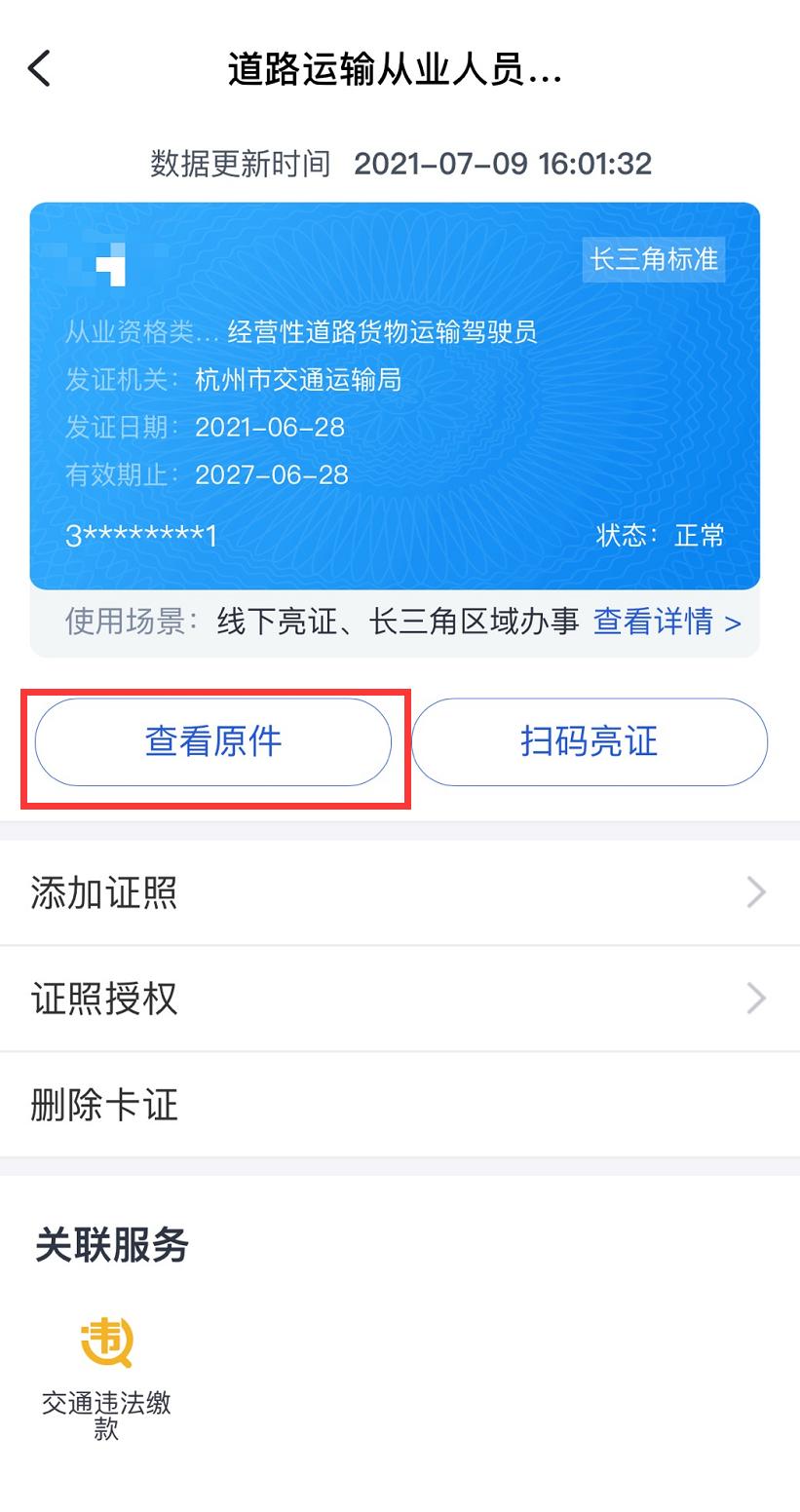
Task: Tap the 有效期止 expiry date 2027-06-28
Action: [x=219, y=474]
